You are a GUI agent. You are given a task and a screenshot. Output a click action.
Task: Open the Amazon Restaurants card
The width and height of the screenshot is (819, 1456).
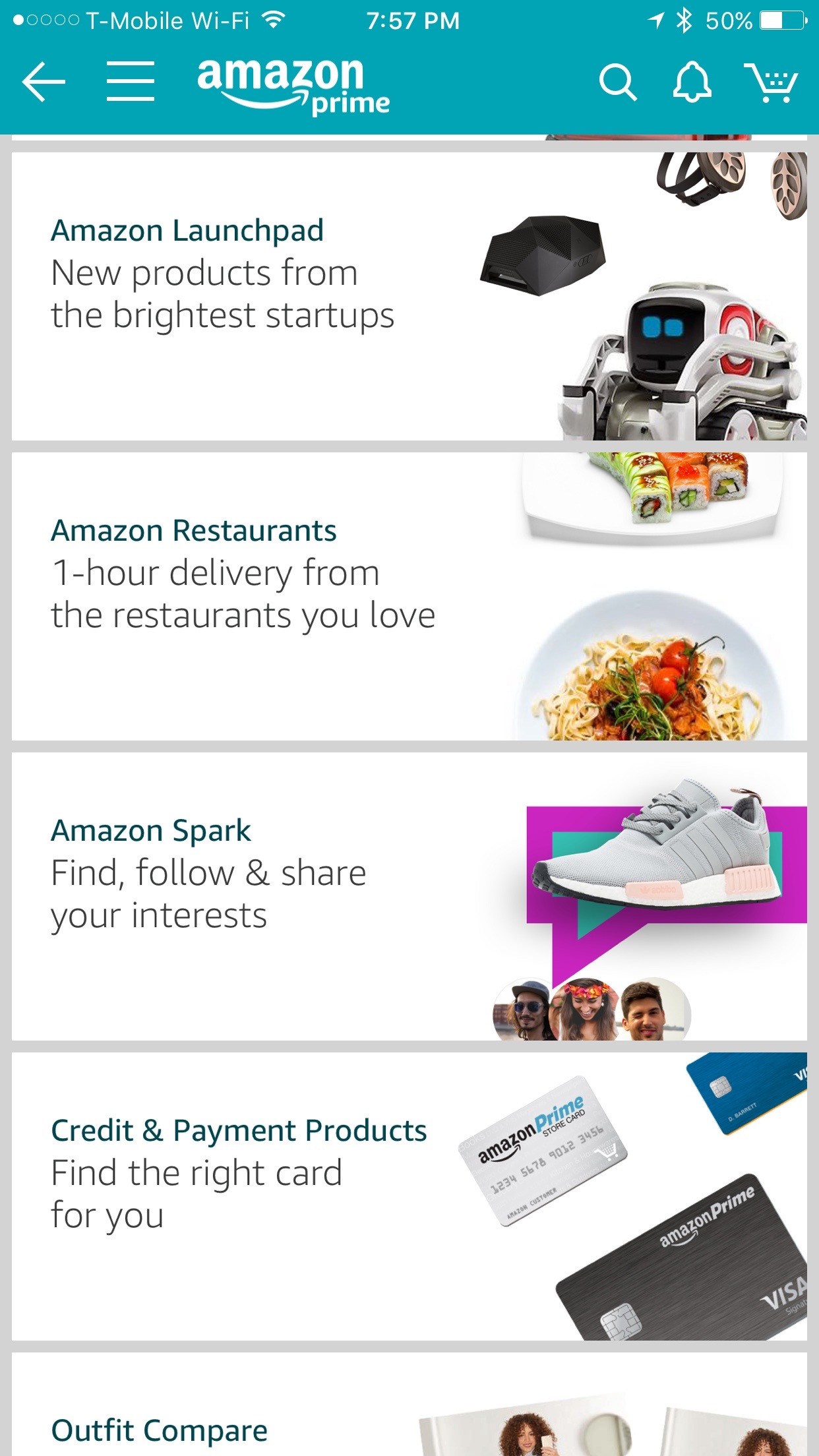(409, 596)
